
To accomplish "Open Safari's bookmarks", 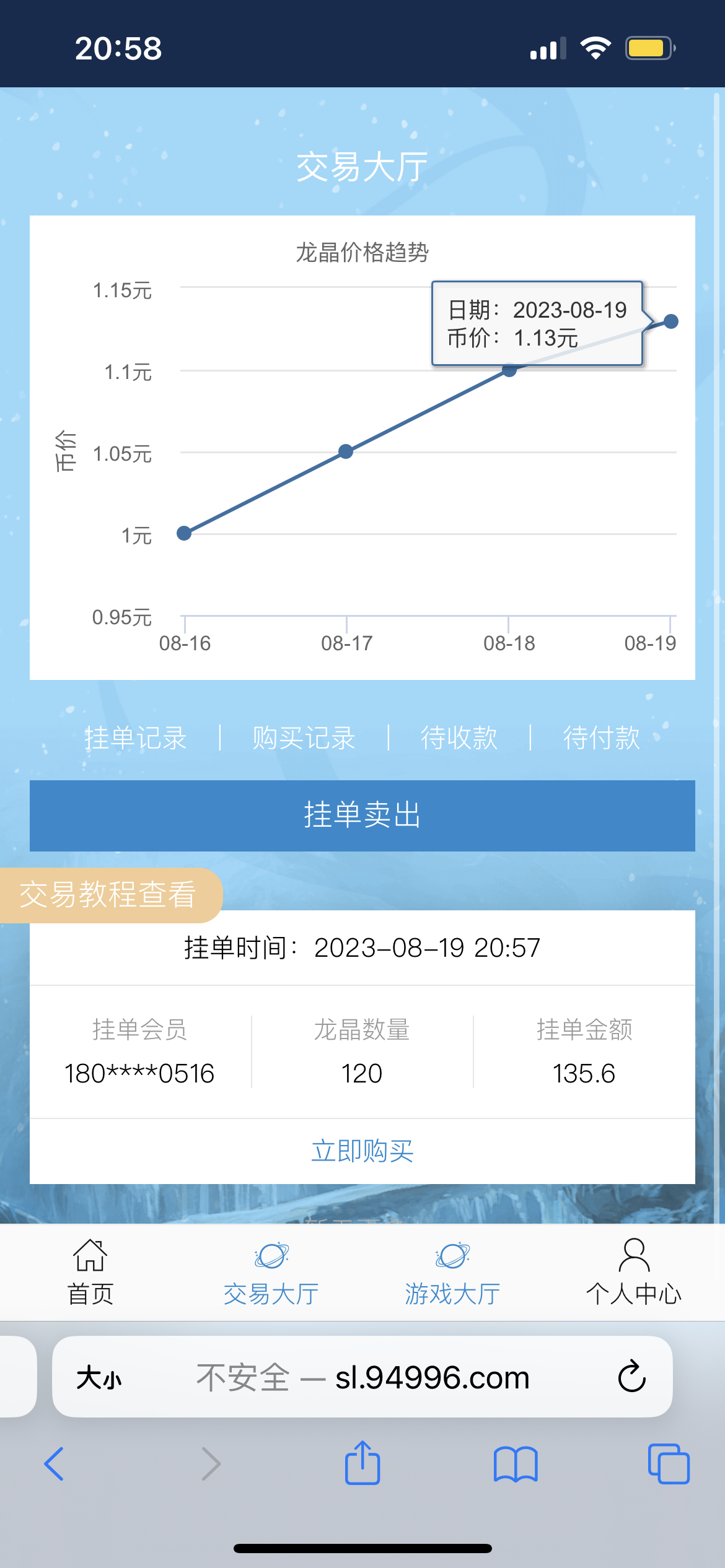I will [x=515, y=1464].
